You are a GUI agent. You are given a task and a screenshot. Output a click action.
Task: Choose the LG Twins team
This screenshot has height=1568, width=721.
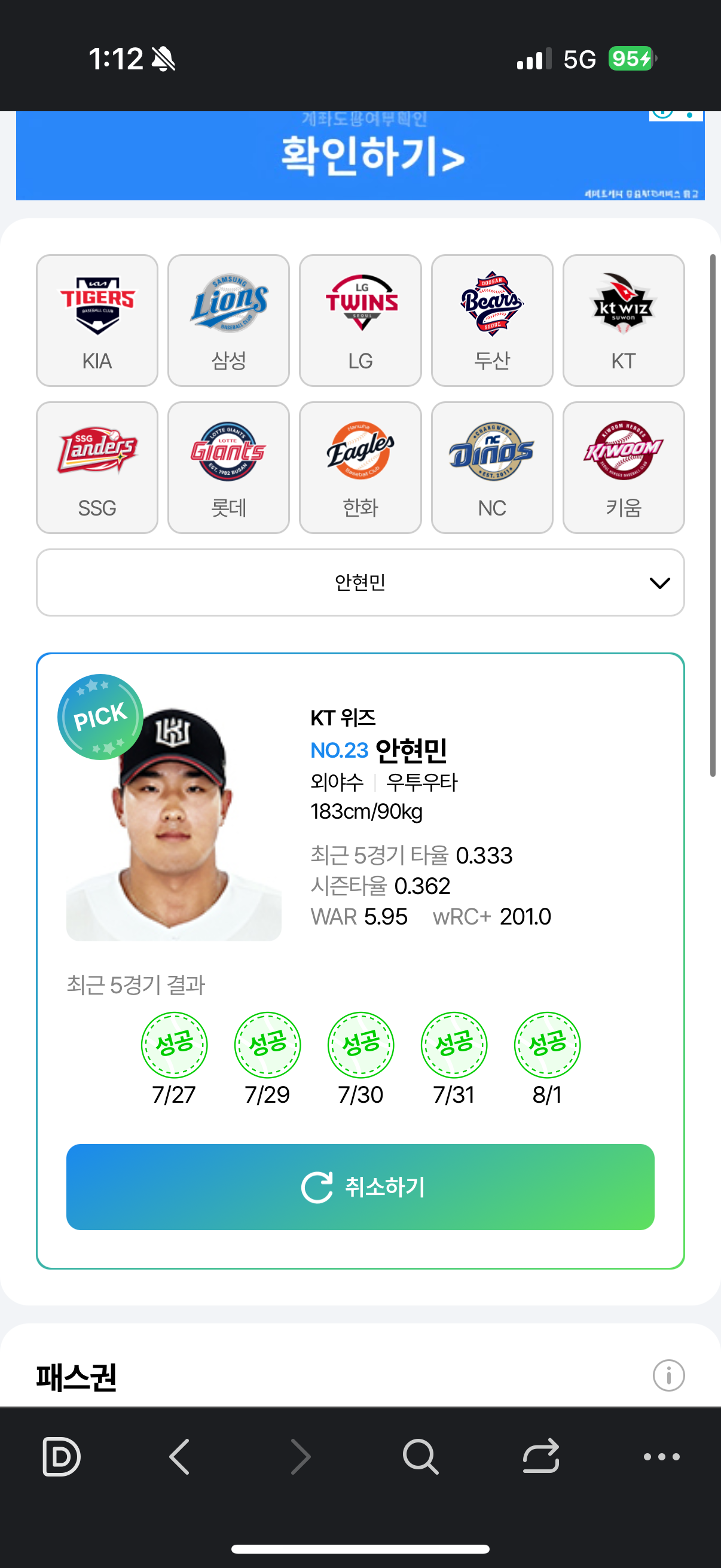360,320
